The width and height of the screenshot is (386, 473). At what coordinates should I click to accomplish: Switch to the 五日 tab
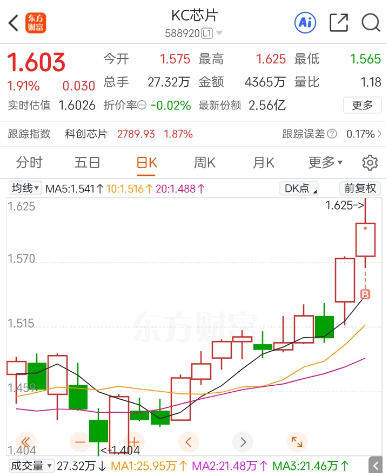point(87,163)
